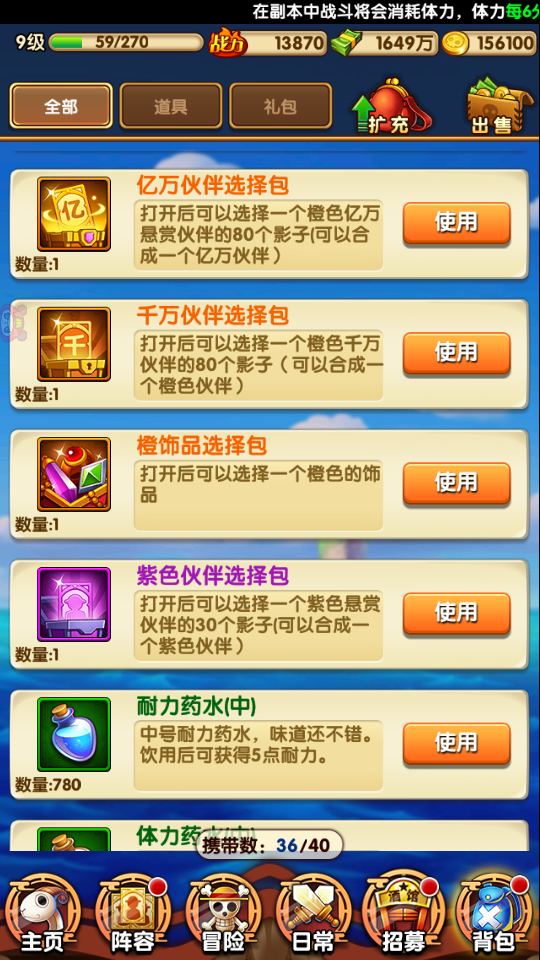Viewport: 540px width, 960px height.
Task: Switch to the 礼包 tab
Action: pos(280,106)
